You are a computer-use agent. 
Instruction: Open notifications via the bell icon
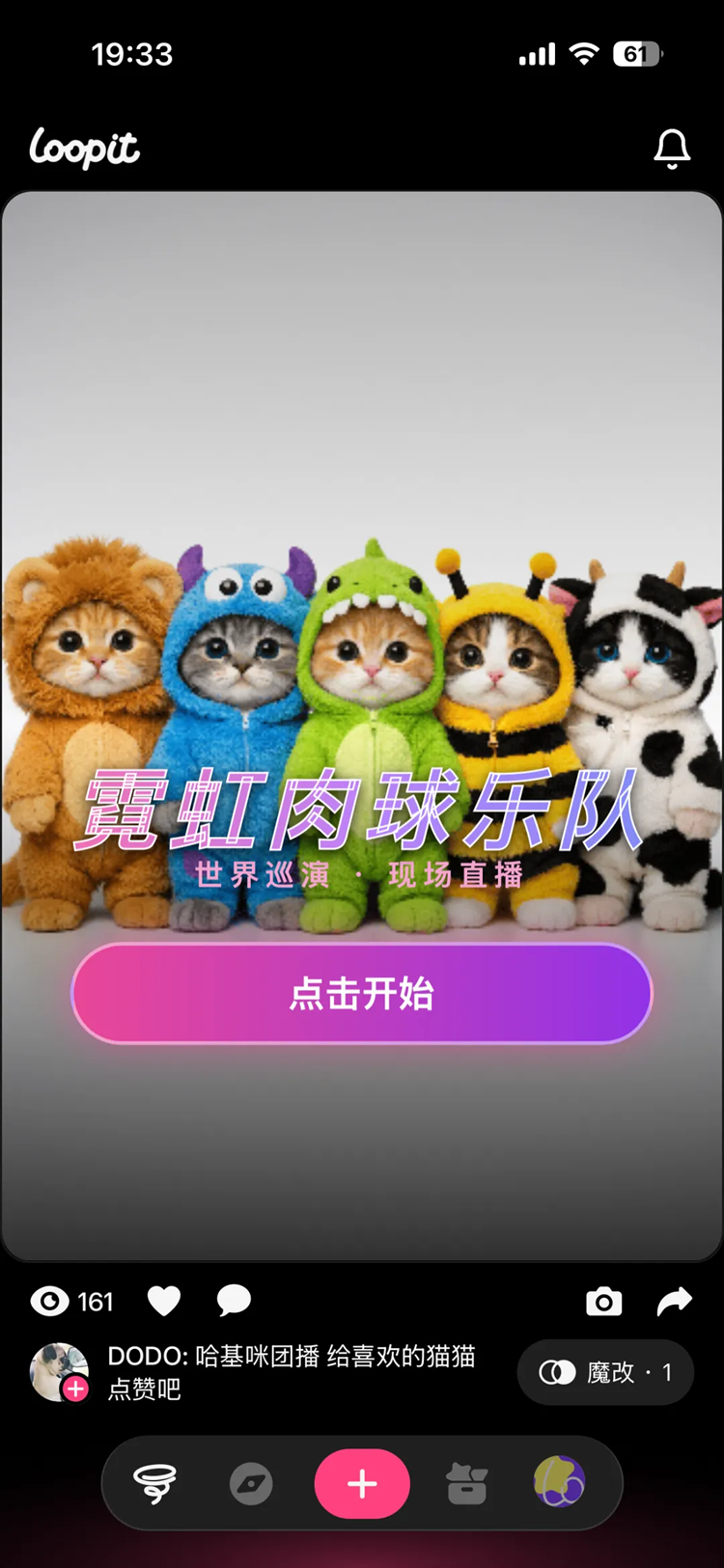pyautogui.click(x=673, y=150)
